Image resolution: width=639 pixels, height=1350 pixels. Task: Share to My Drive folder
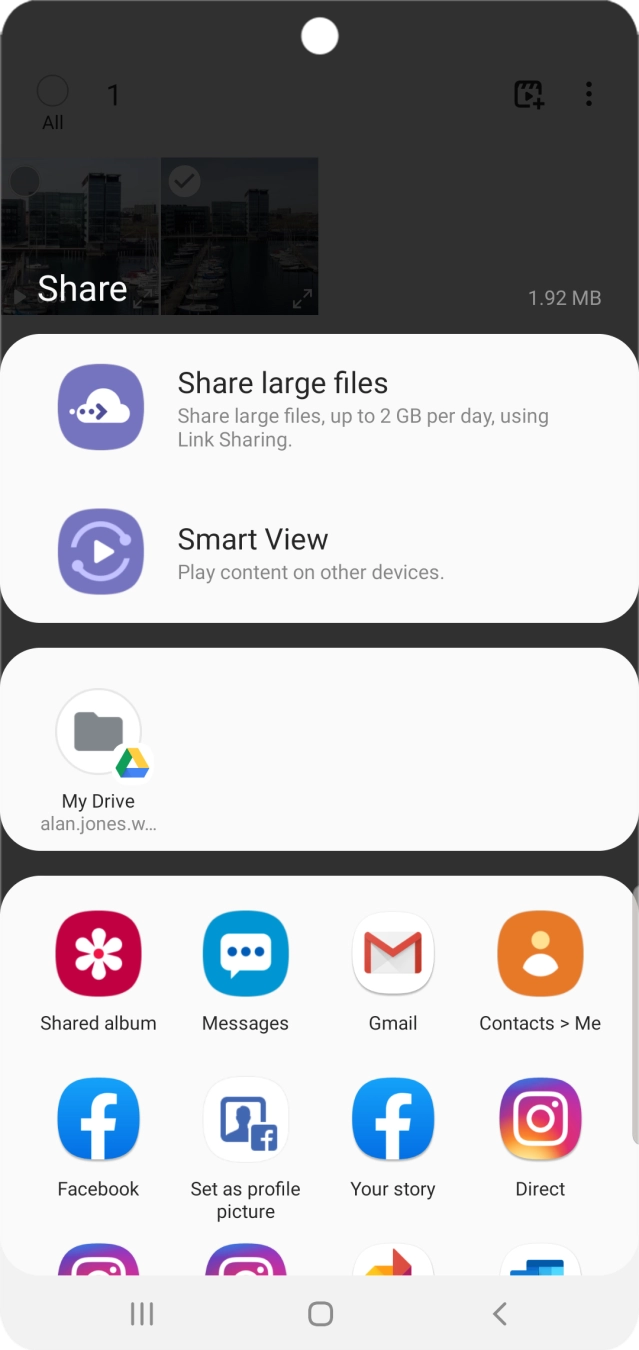pyautogui.click(x=99, y=761)
